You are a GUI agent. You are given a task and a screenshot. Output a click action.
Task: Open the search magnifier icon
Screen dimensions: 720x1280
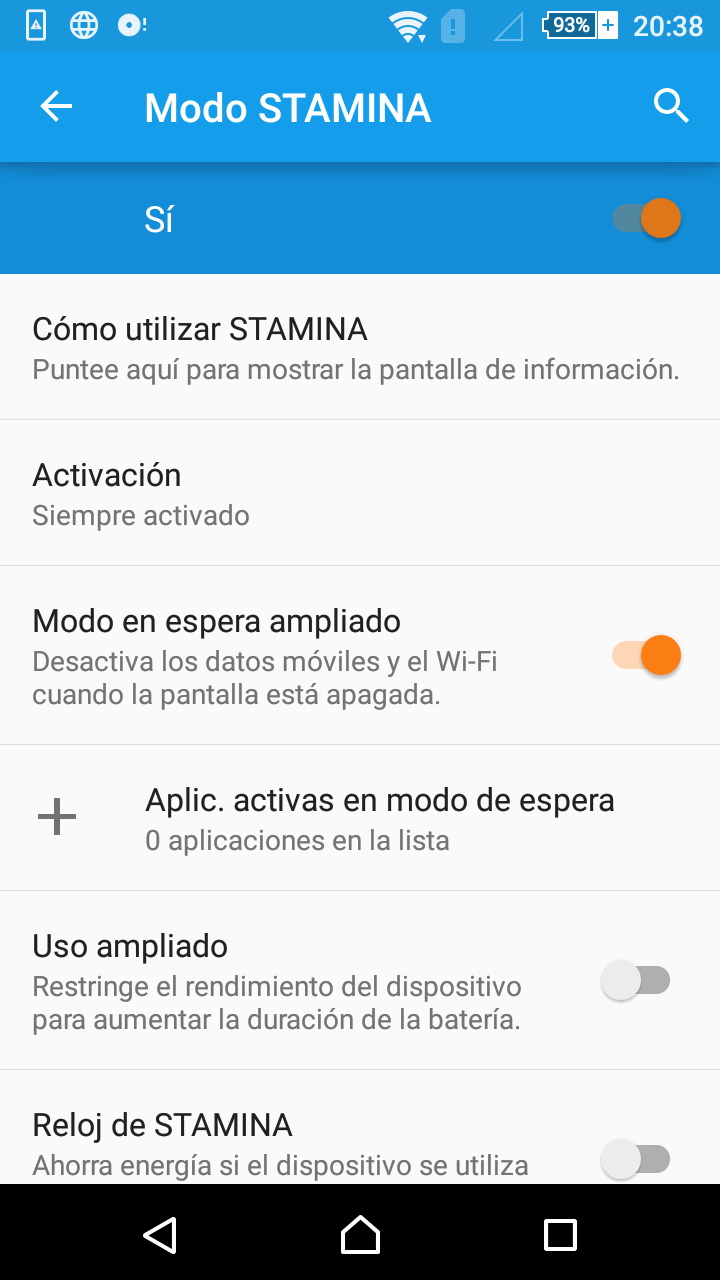671,106
